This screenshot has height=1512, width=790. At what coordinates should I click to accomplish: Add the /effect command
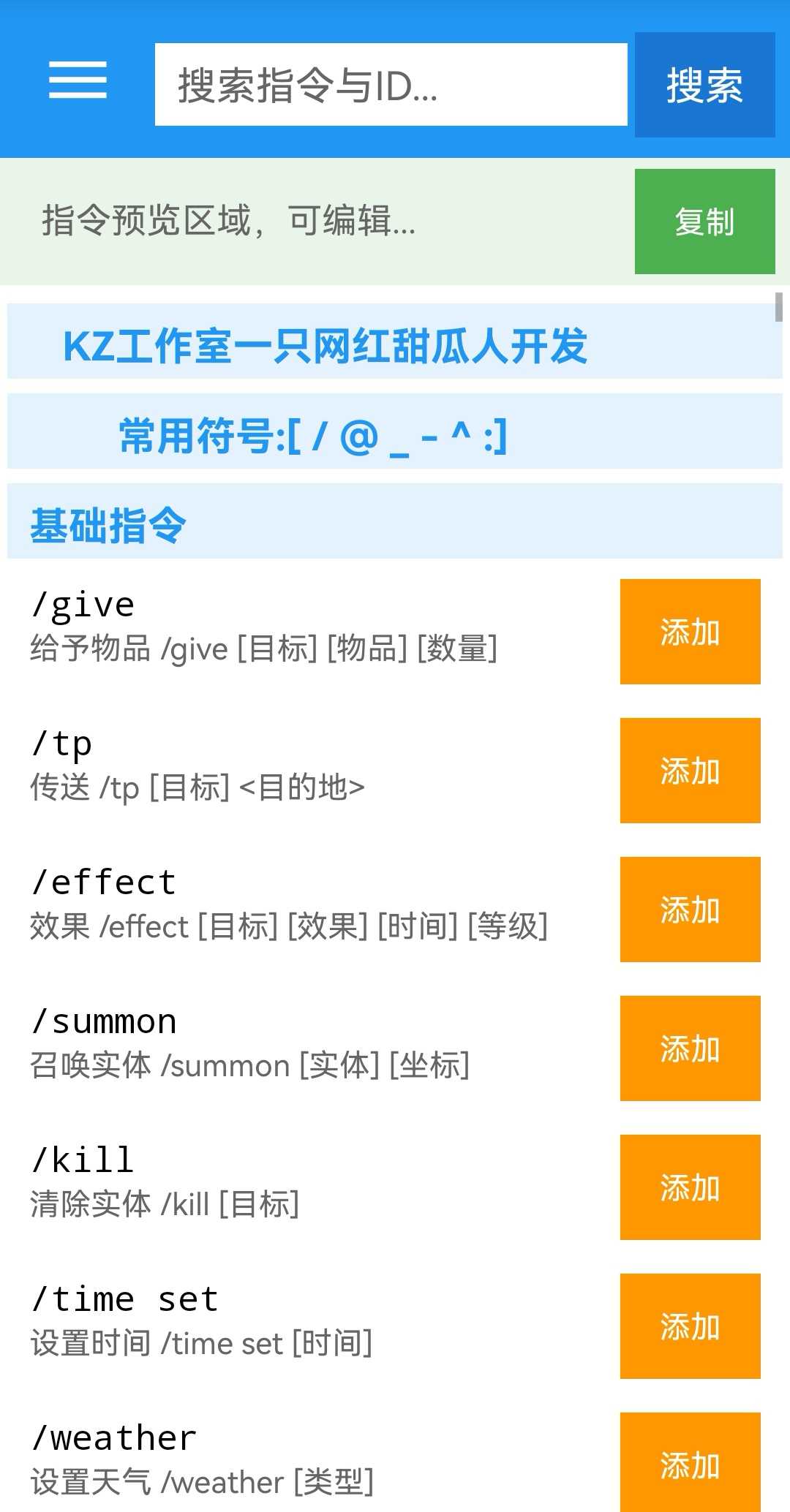[690, 910]
